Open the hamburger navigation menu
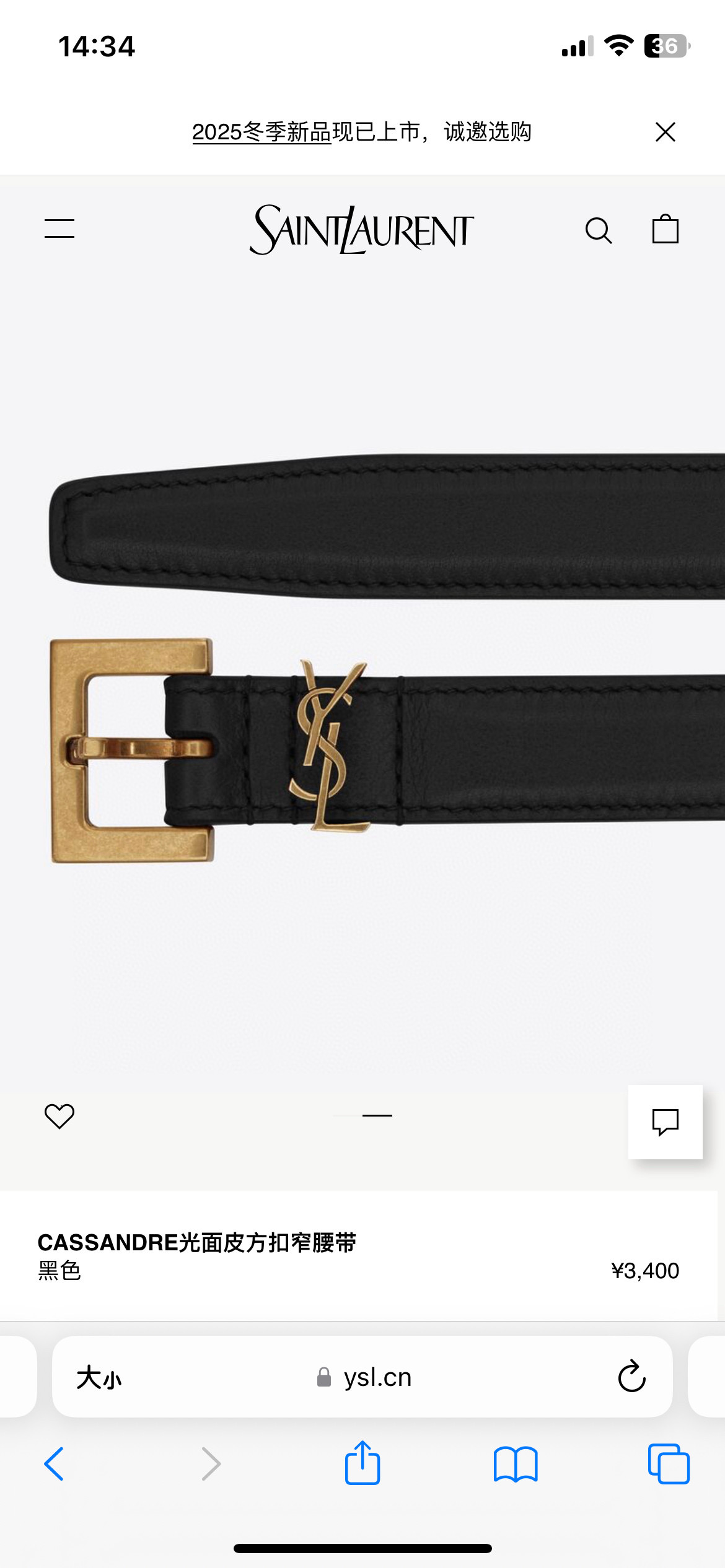The height and width of the screenshot is (1568, 725). (59, 229)
